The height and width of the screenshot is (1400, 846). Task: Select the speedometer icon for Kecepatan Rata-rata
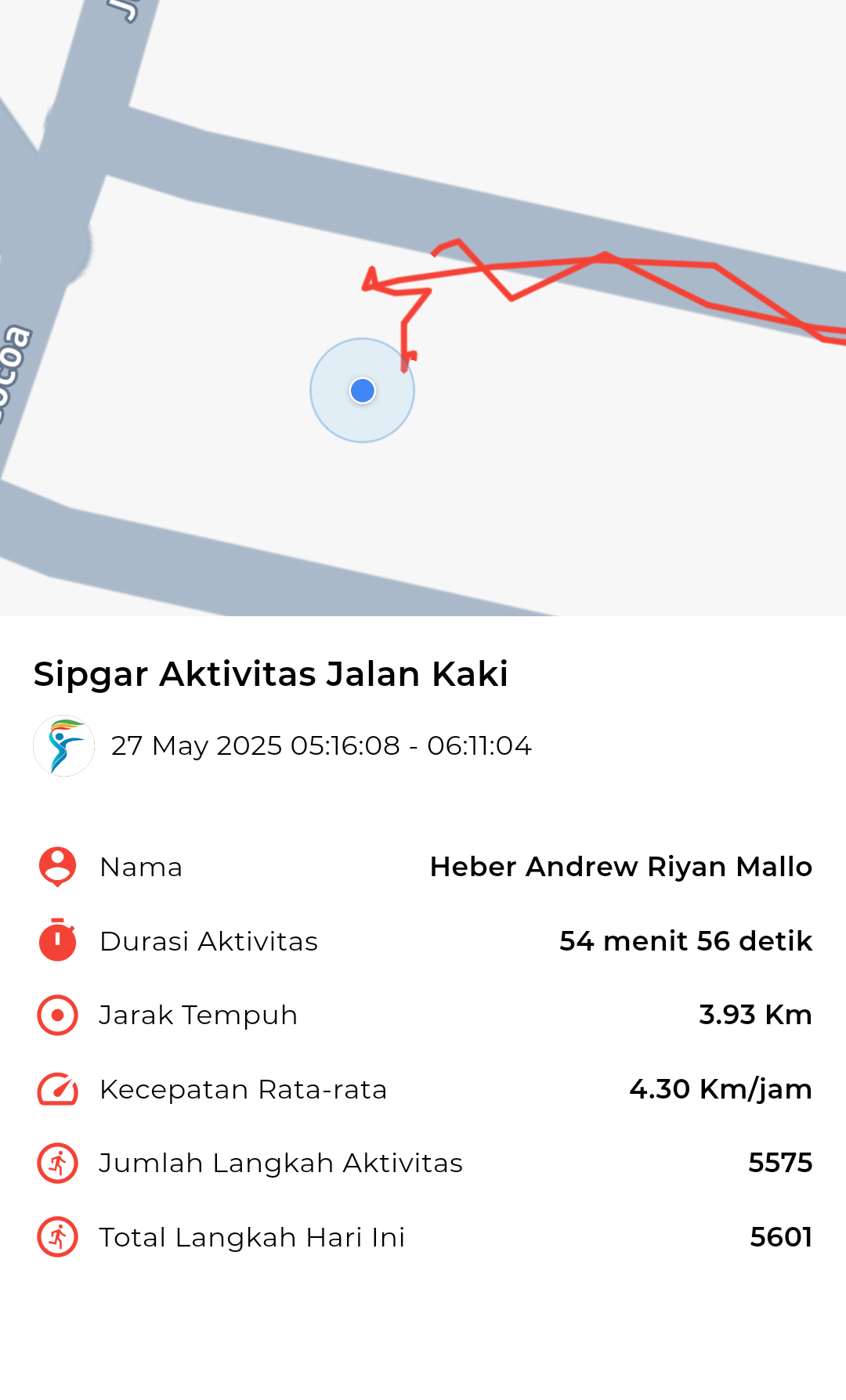[x=56, y=1088]
